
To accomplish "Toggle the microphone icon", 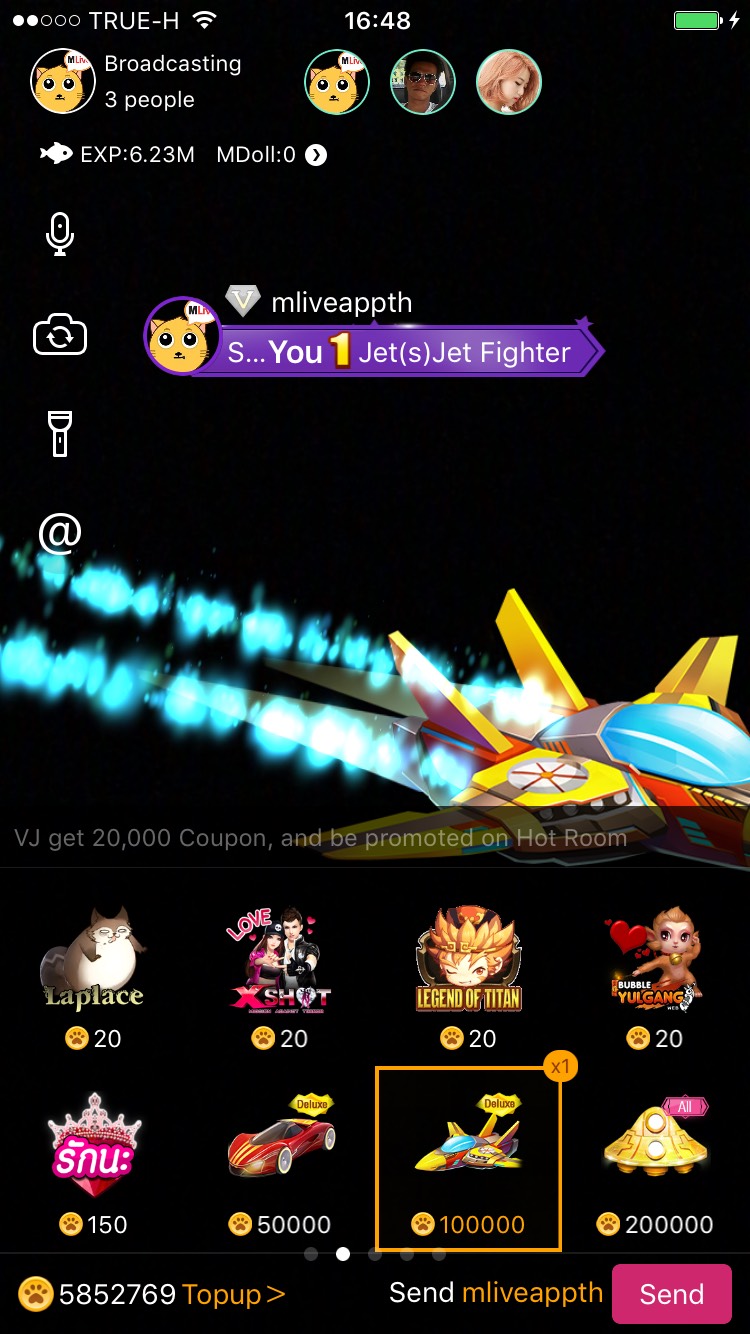I will coord(60,233).
